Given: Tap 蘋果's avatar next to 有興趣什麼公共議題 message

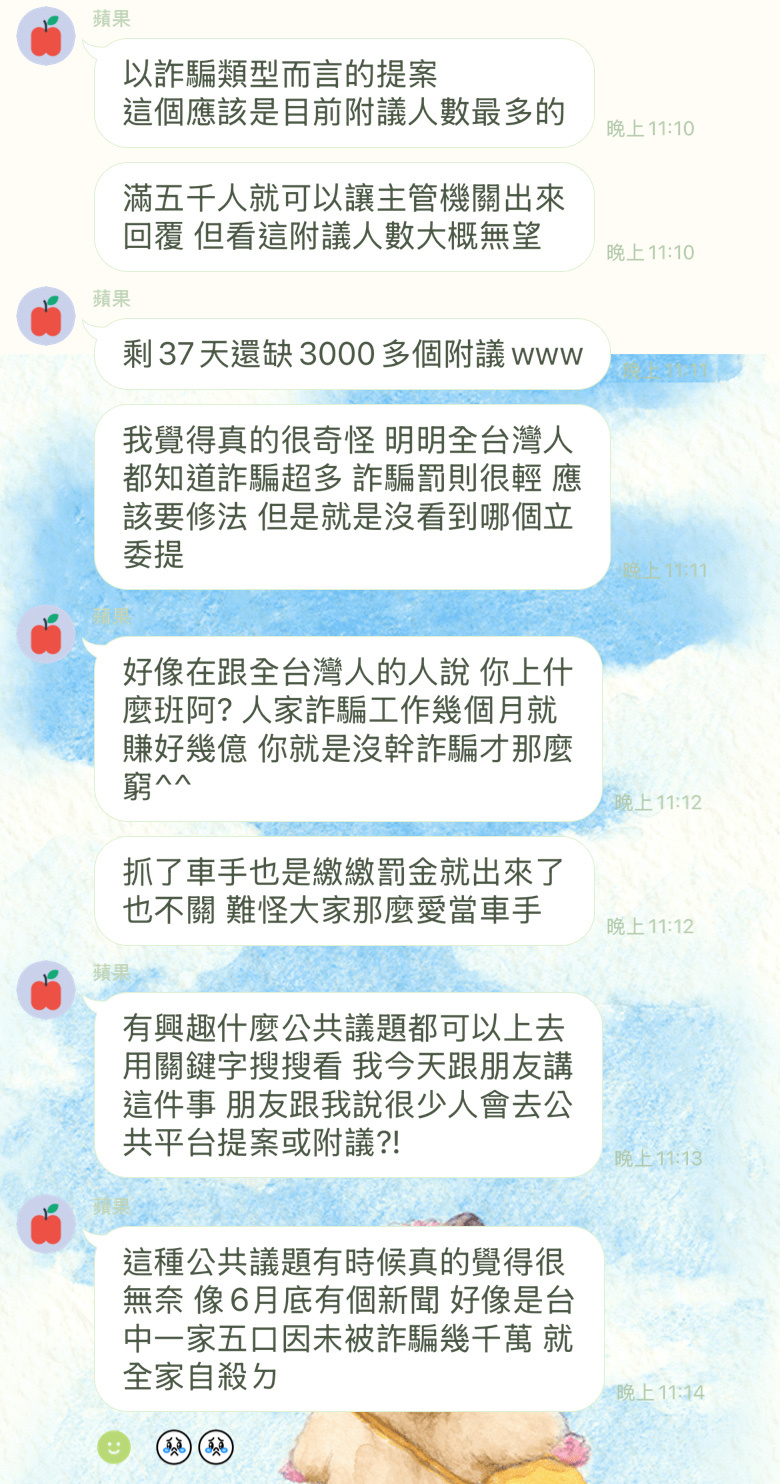Looking at the screenshot, I should pos(46,990).
